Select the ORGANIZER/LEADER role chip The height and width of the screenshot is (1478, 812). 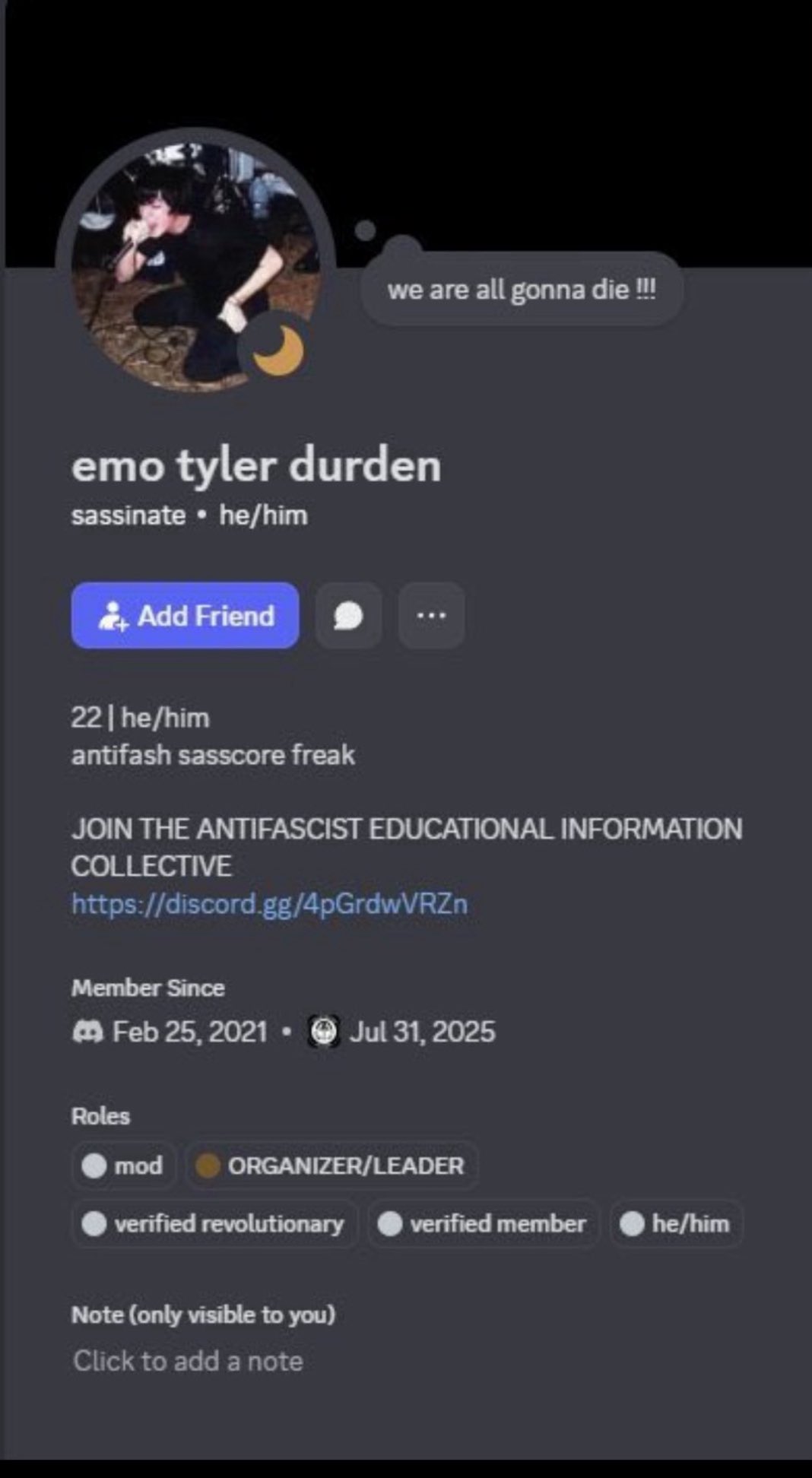pos(331,1166)
